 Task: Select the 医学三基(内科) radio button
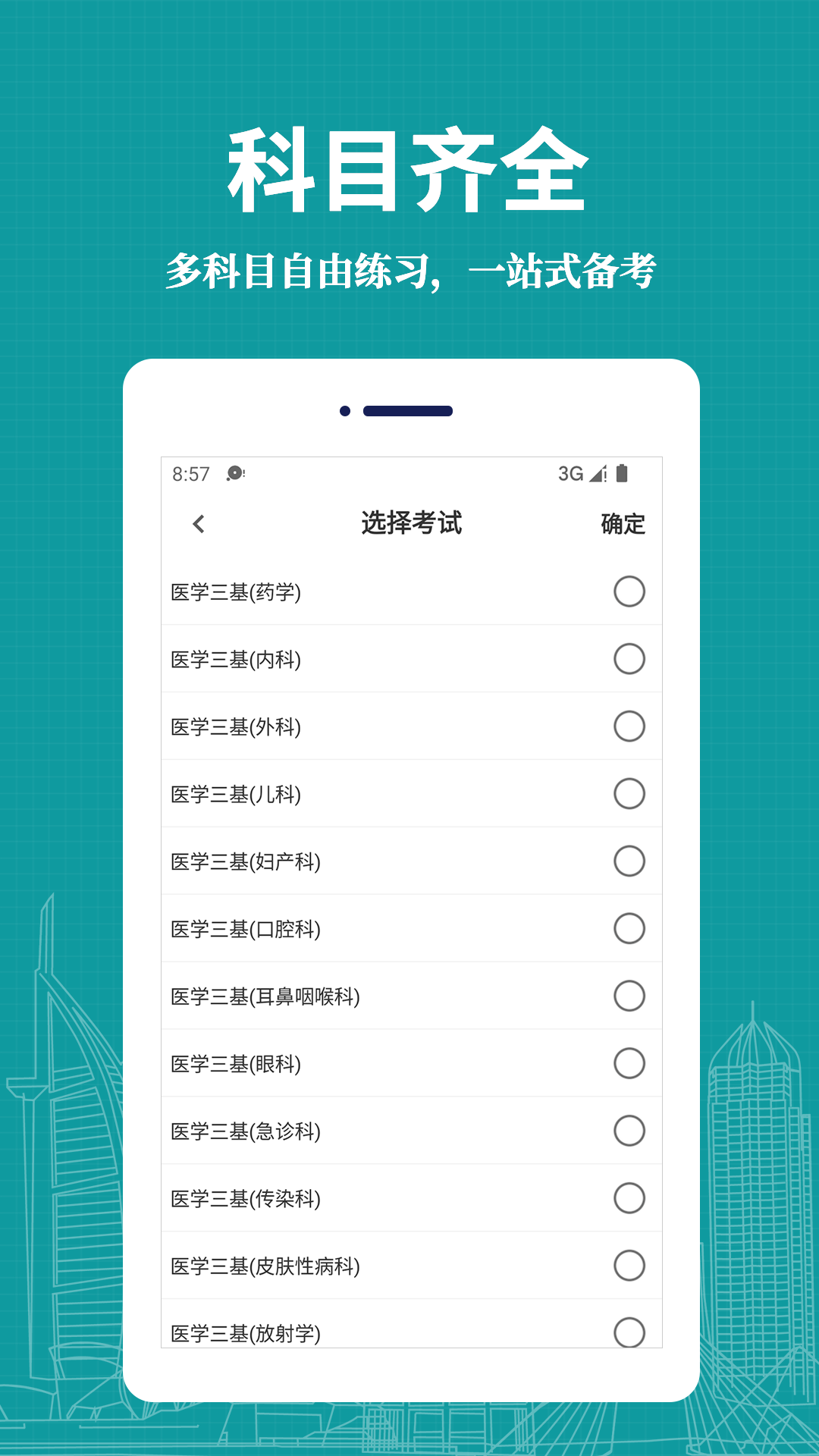628,661
